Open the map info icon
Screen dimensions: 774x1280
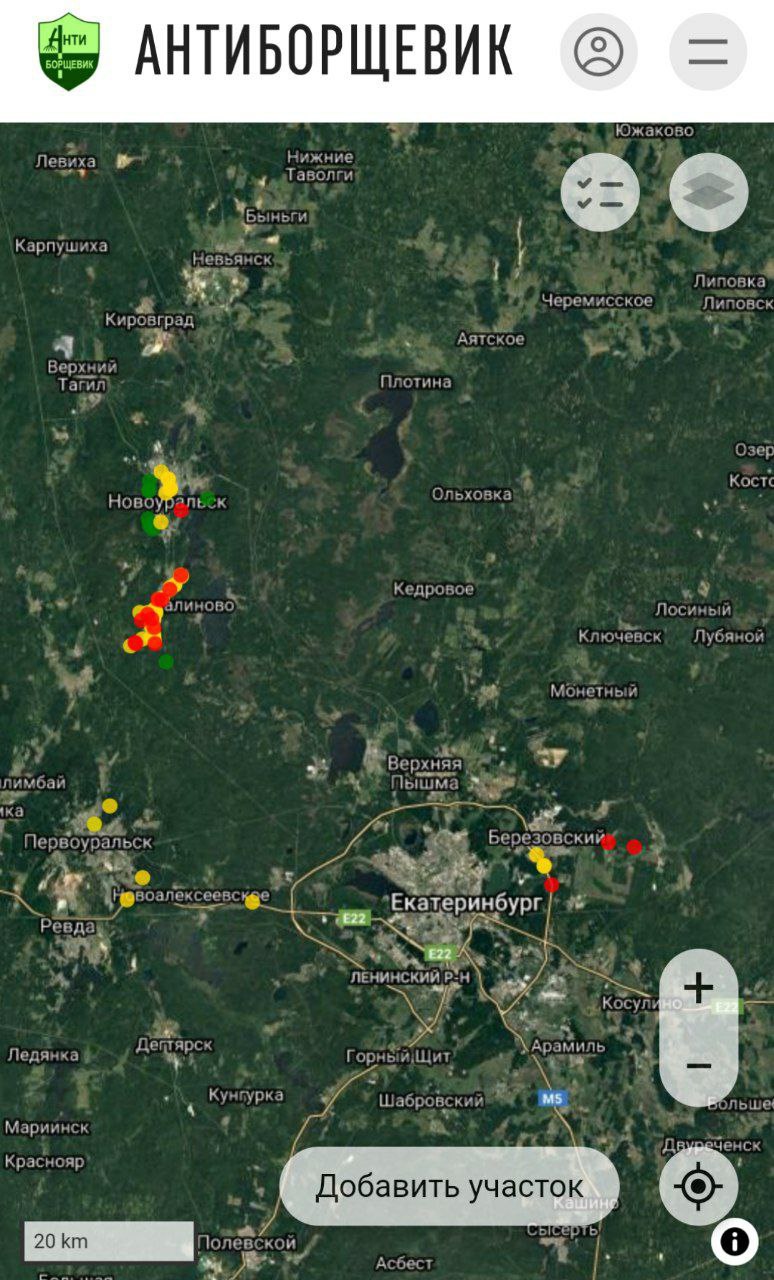(734, 1242)
